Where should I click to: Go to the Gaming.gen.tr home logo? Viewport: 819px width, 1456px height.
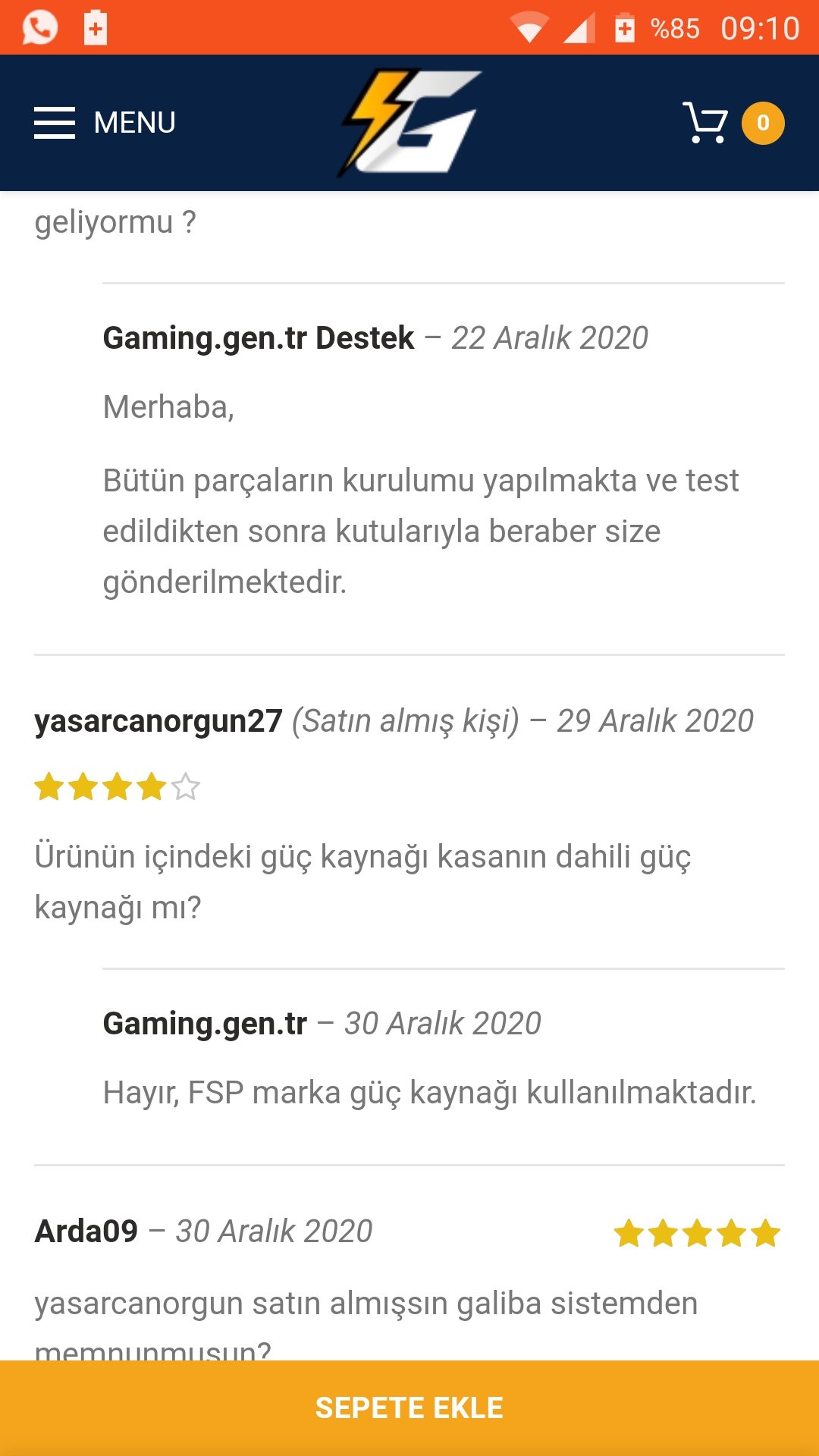(411, 123)
